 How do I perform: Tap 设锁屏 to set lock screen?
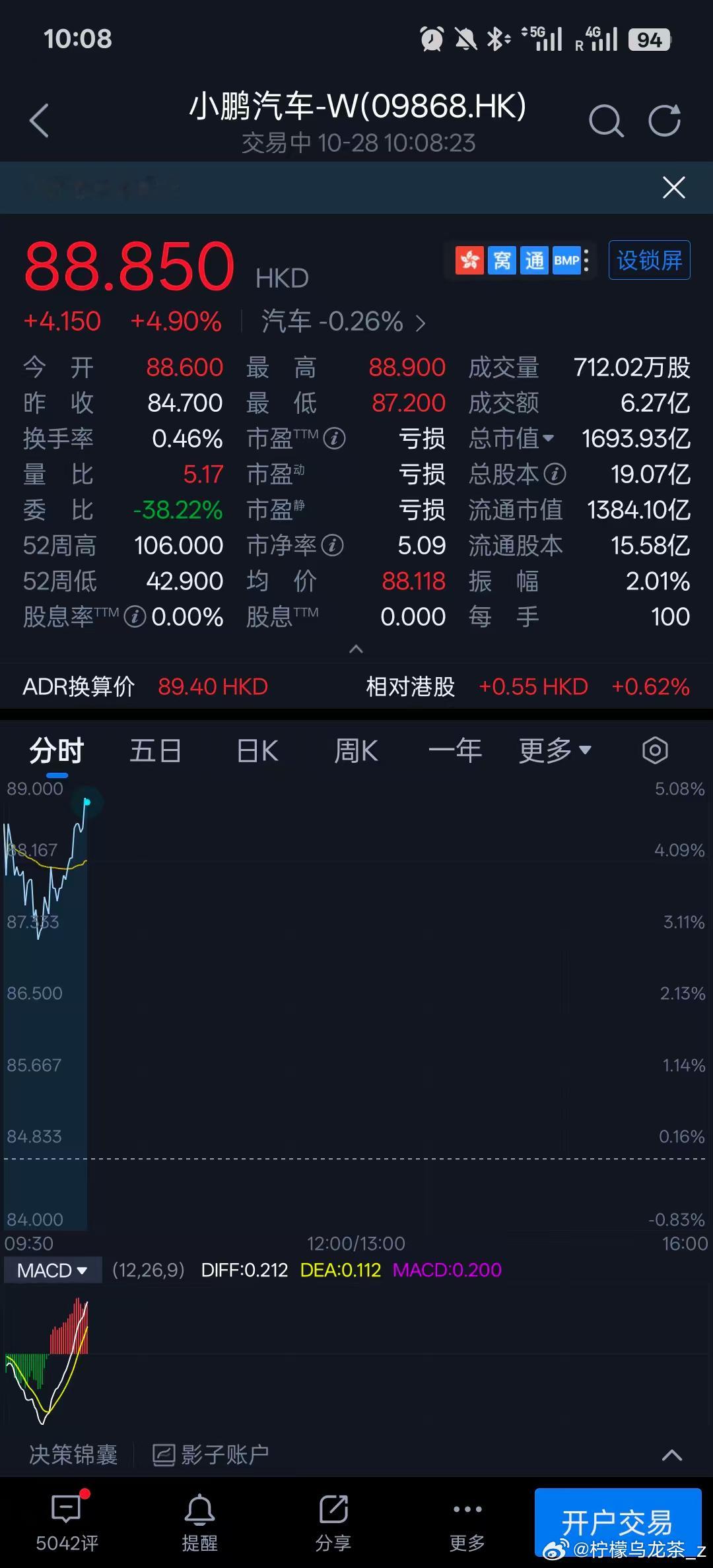[x=648, y=260]
